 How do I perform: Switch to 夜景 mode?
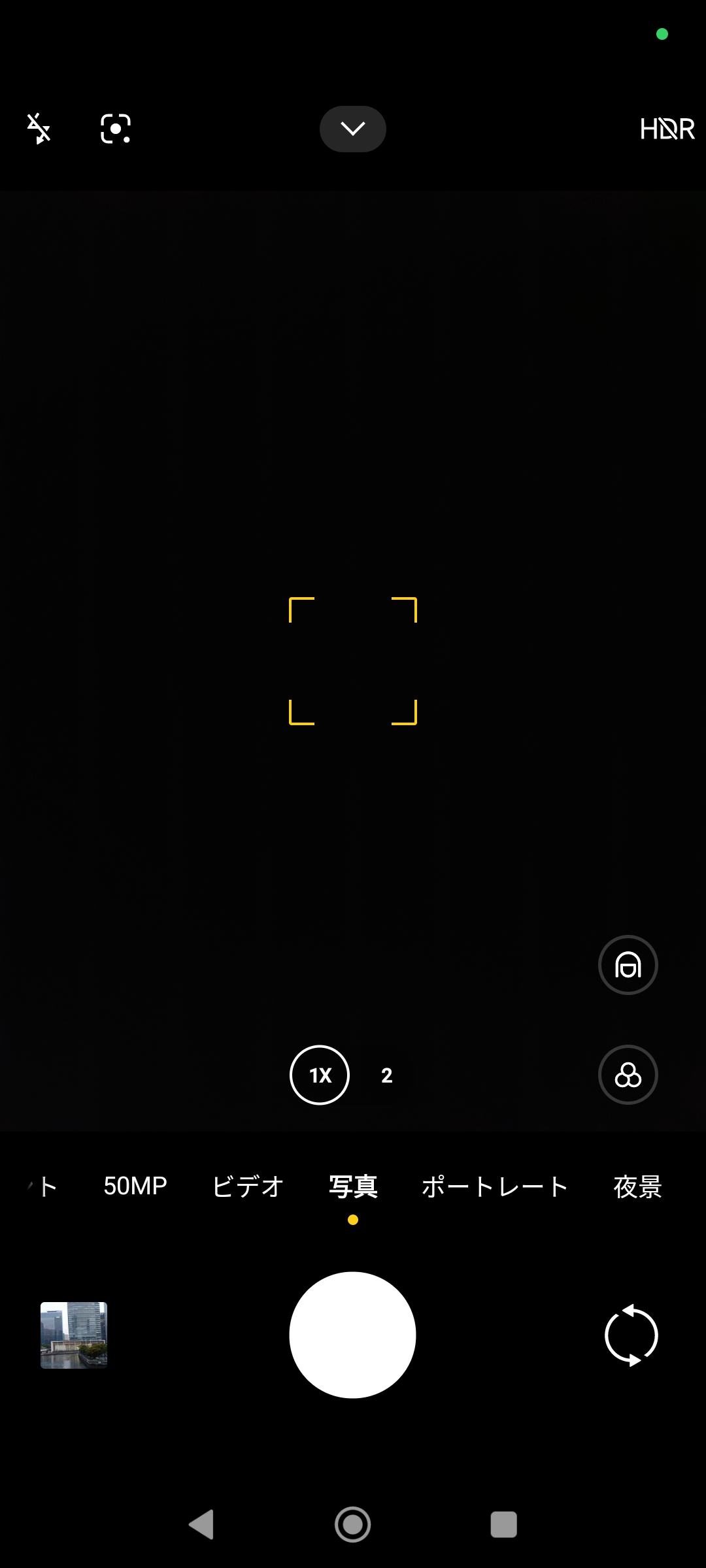637,1186
